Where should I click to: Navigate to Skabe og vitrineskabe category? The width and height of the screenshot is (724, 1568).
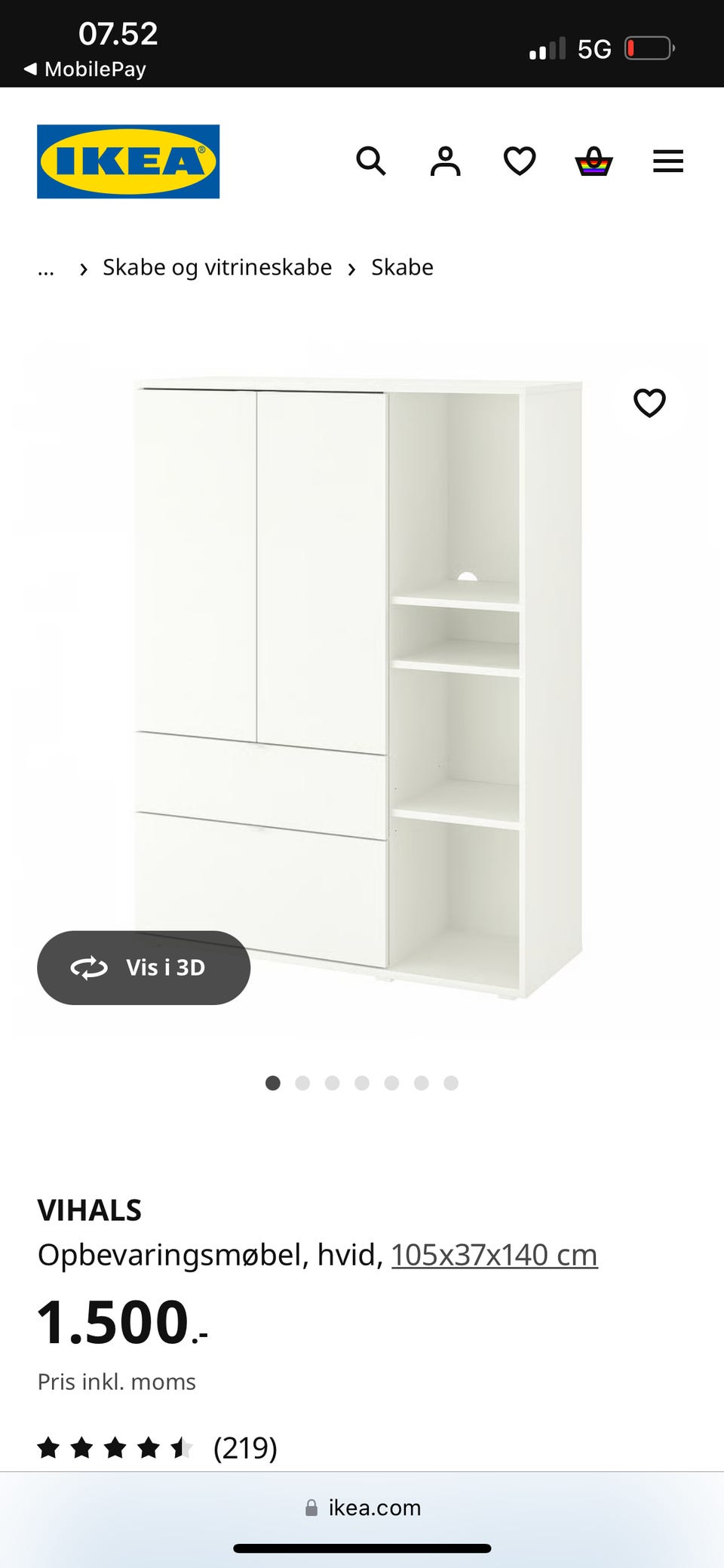[x=216, y=267]
